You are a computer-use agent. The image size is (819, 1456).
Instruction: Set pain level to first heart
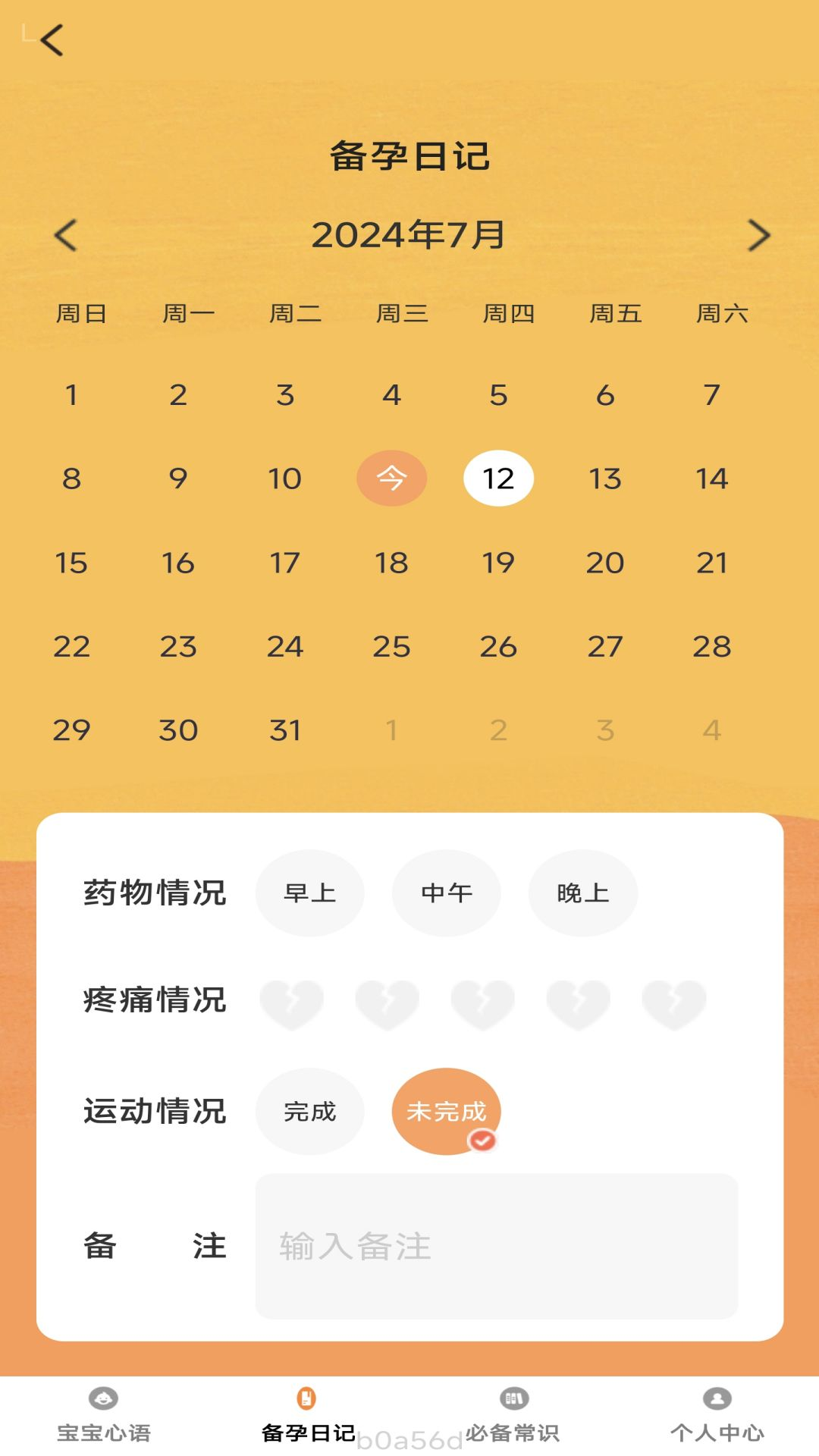click(292, 1003)
